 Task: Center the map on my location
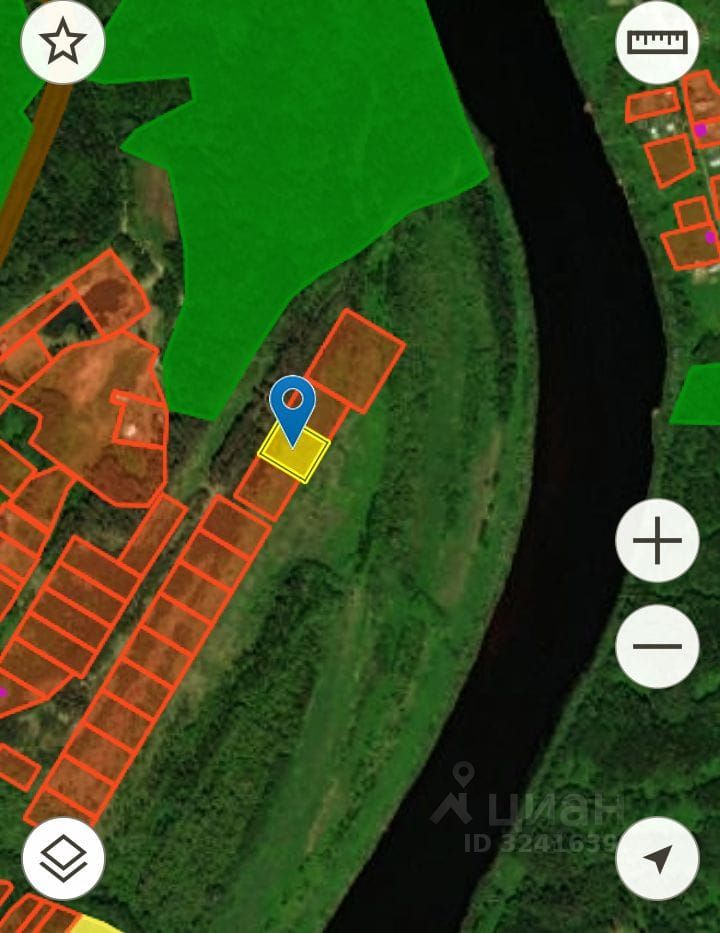tap(657, 858)
